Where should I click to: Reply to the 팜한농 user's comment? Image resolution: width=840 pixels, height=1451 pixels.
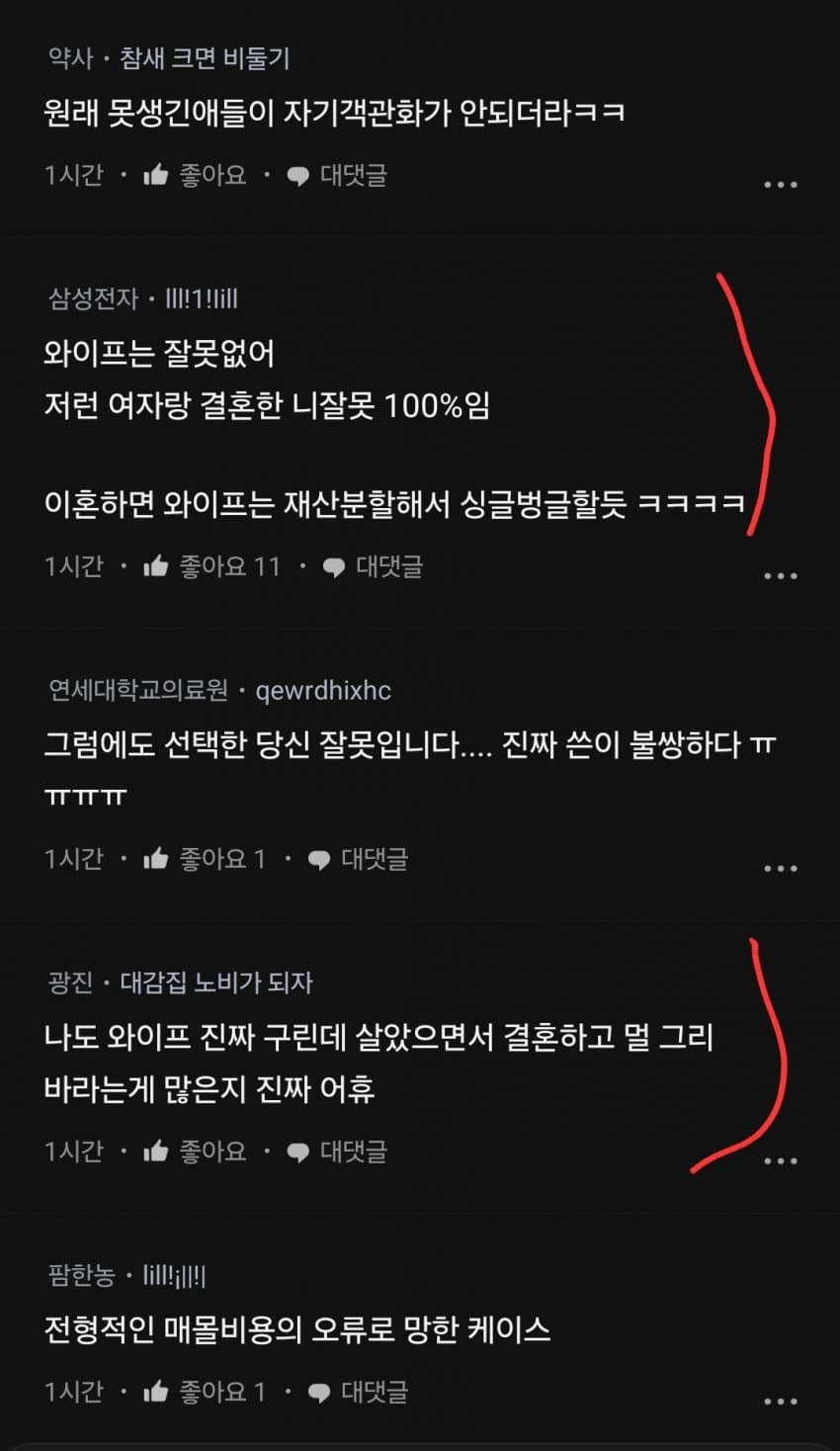[358, 1392]
